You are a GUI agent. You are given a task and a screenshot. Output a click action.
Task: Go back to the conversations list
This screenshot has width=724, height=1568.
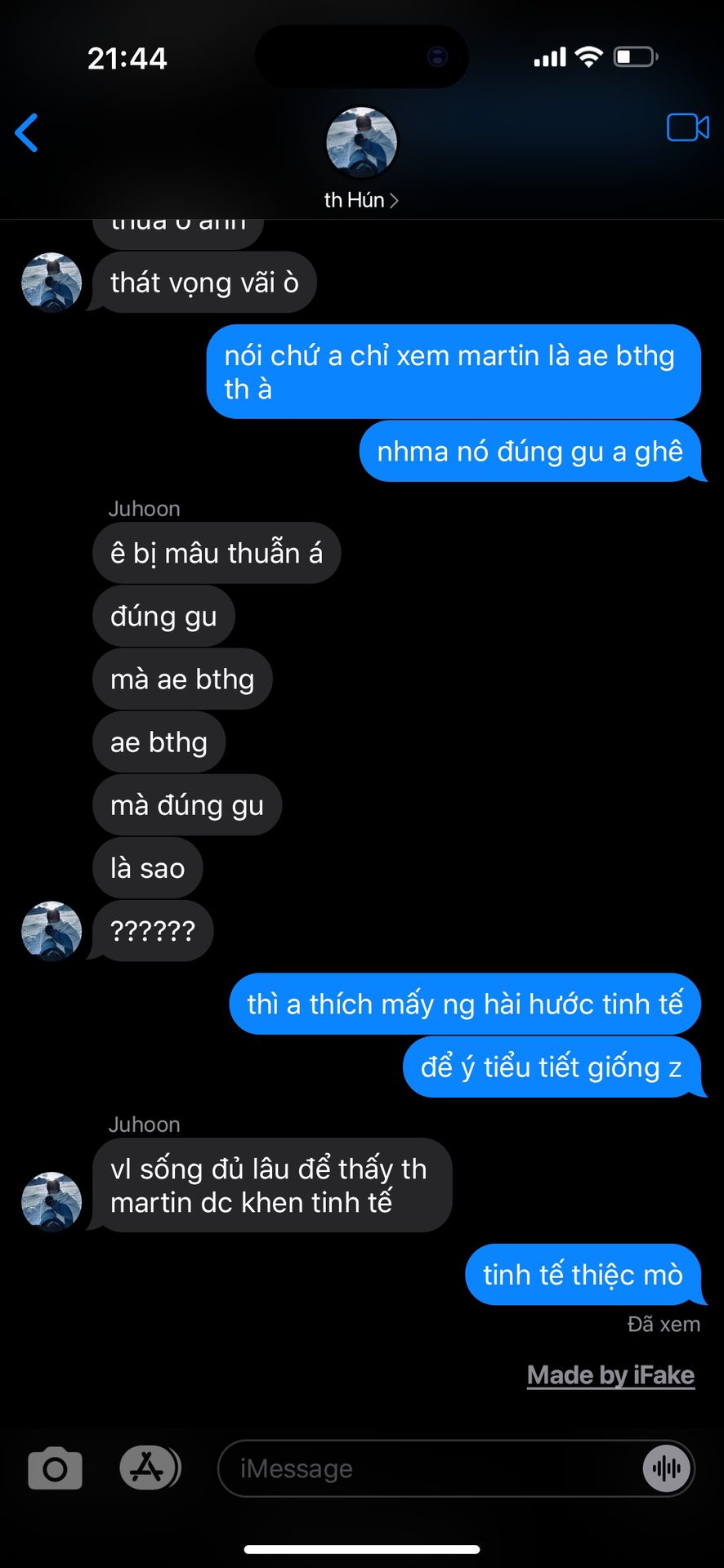click(x=27, y=133)
